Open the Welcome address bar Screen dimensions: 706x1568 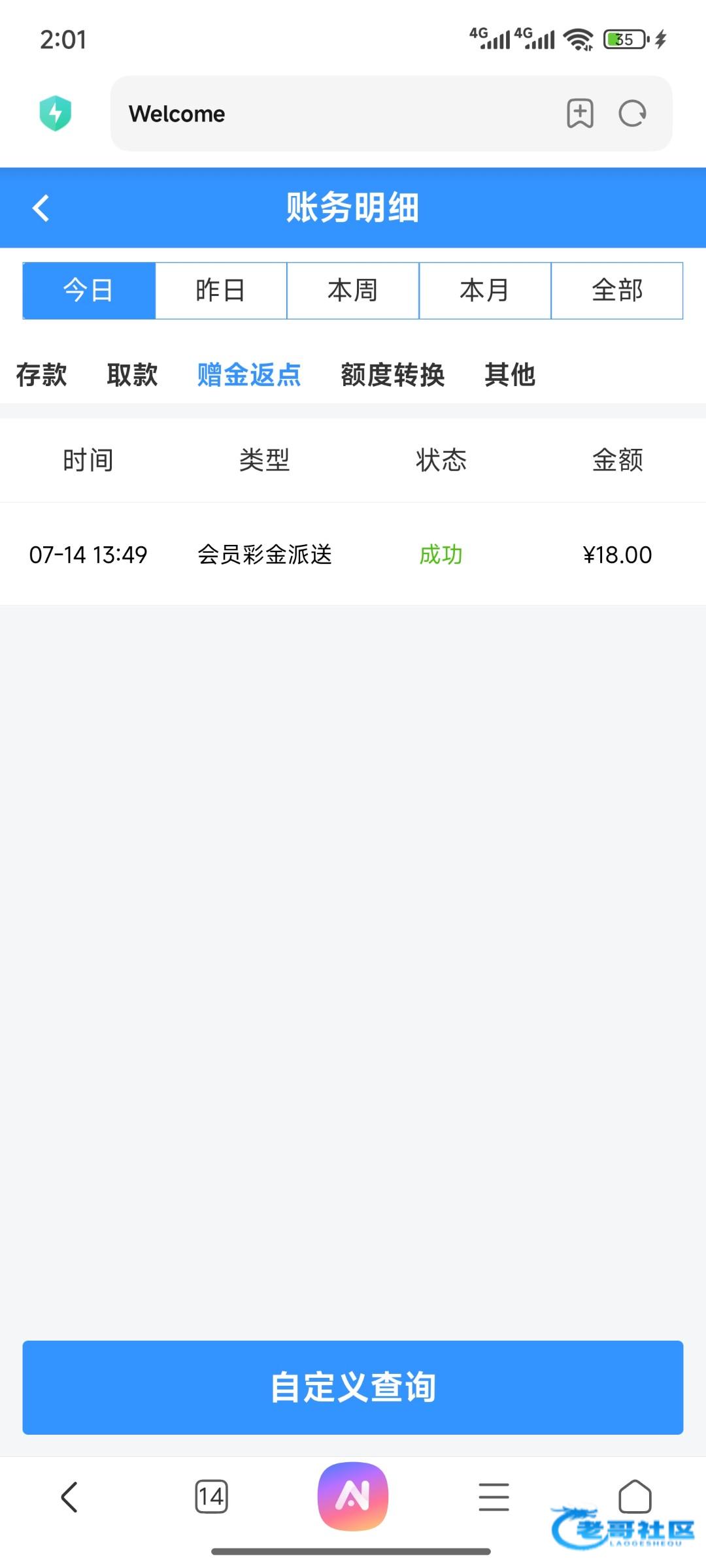coord(327,114)
